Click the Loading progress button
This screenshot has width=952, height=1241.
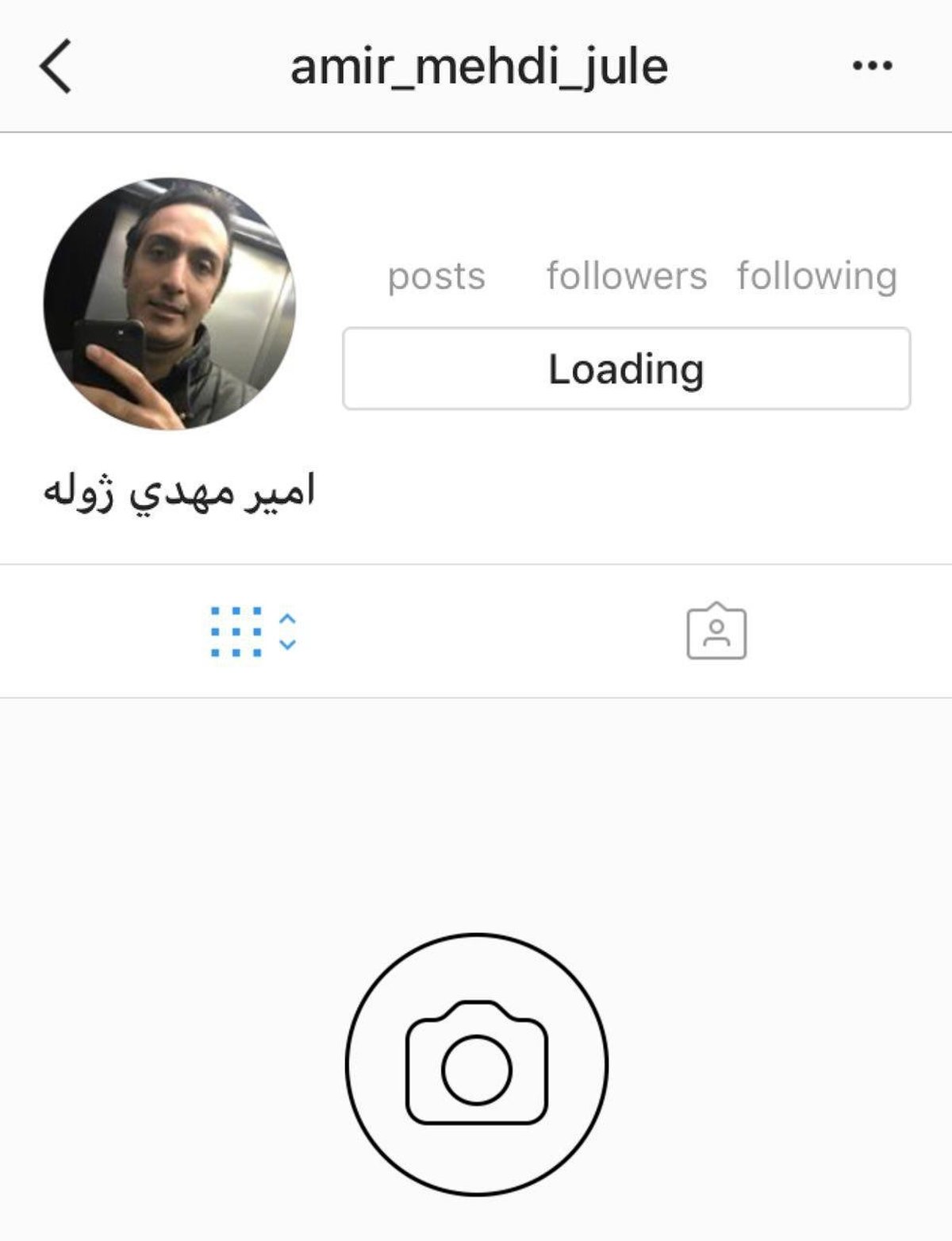(x=627, y=367)
